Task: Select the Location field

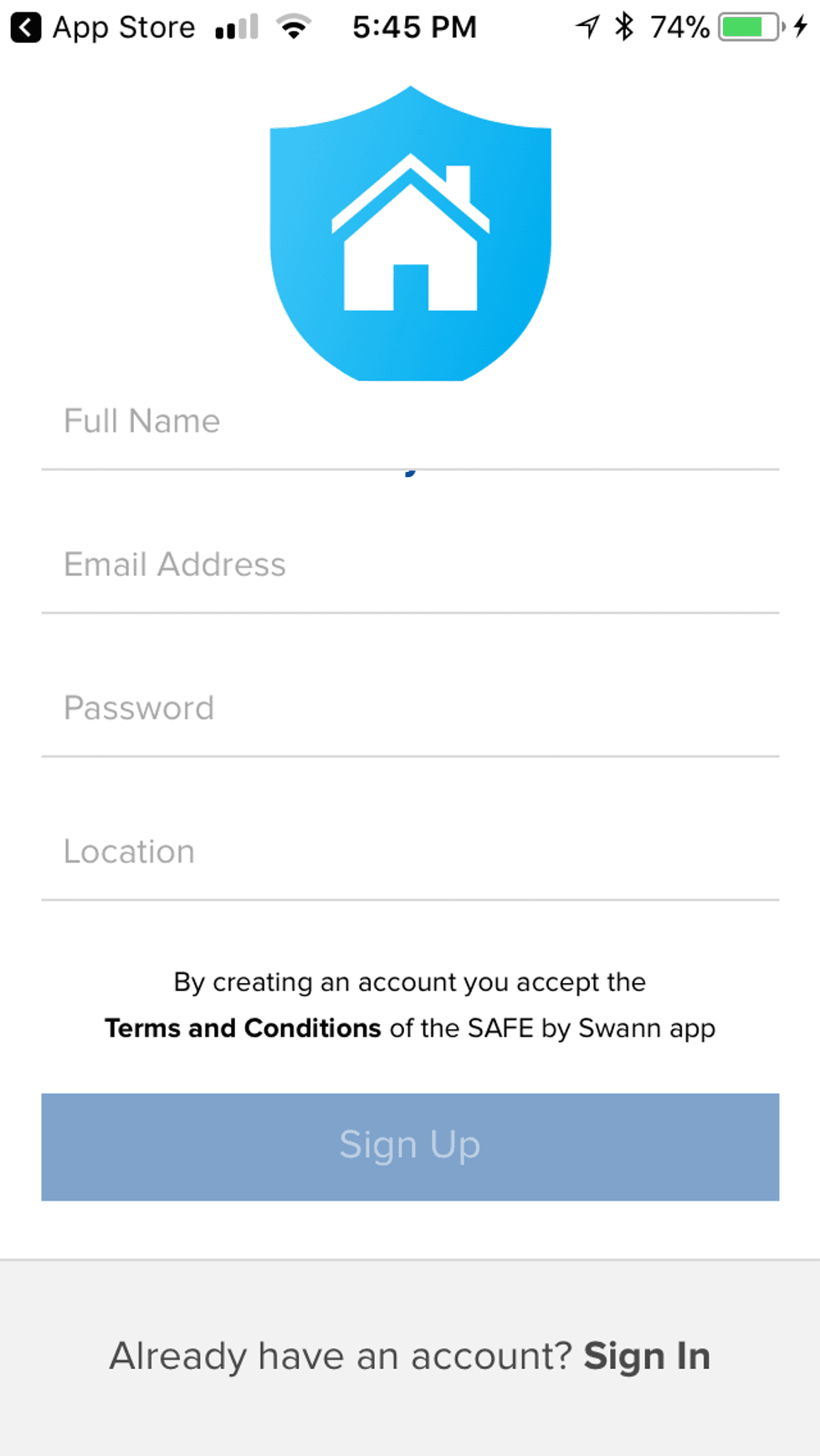Action: click(x=410, y=852)
